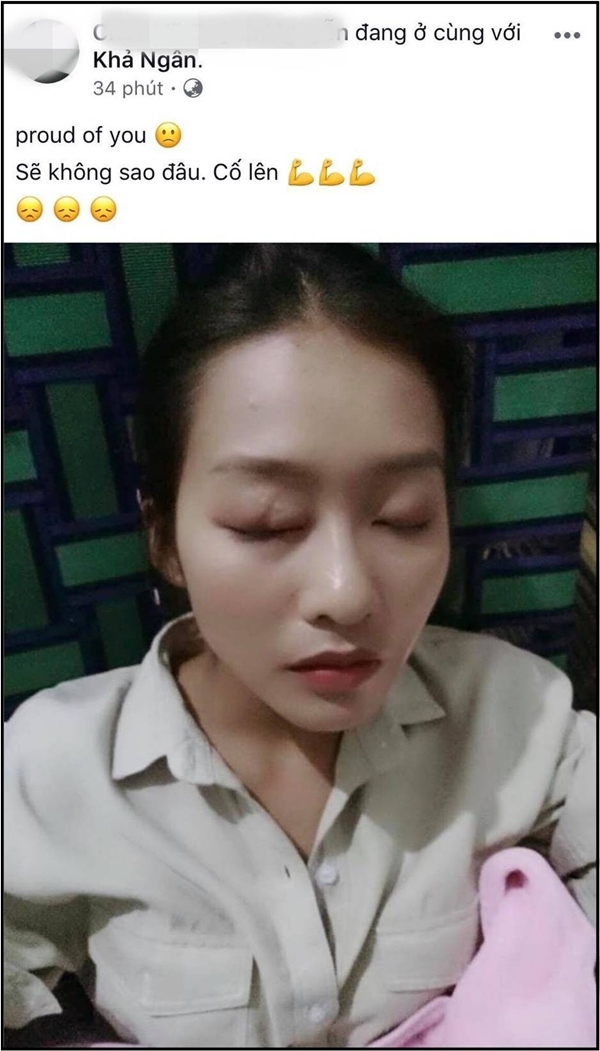View the post photo in full screen
Image resolution: width=600 pixels, height=1051 pixels.
pyautogui.click(x=300, y=640)
